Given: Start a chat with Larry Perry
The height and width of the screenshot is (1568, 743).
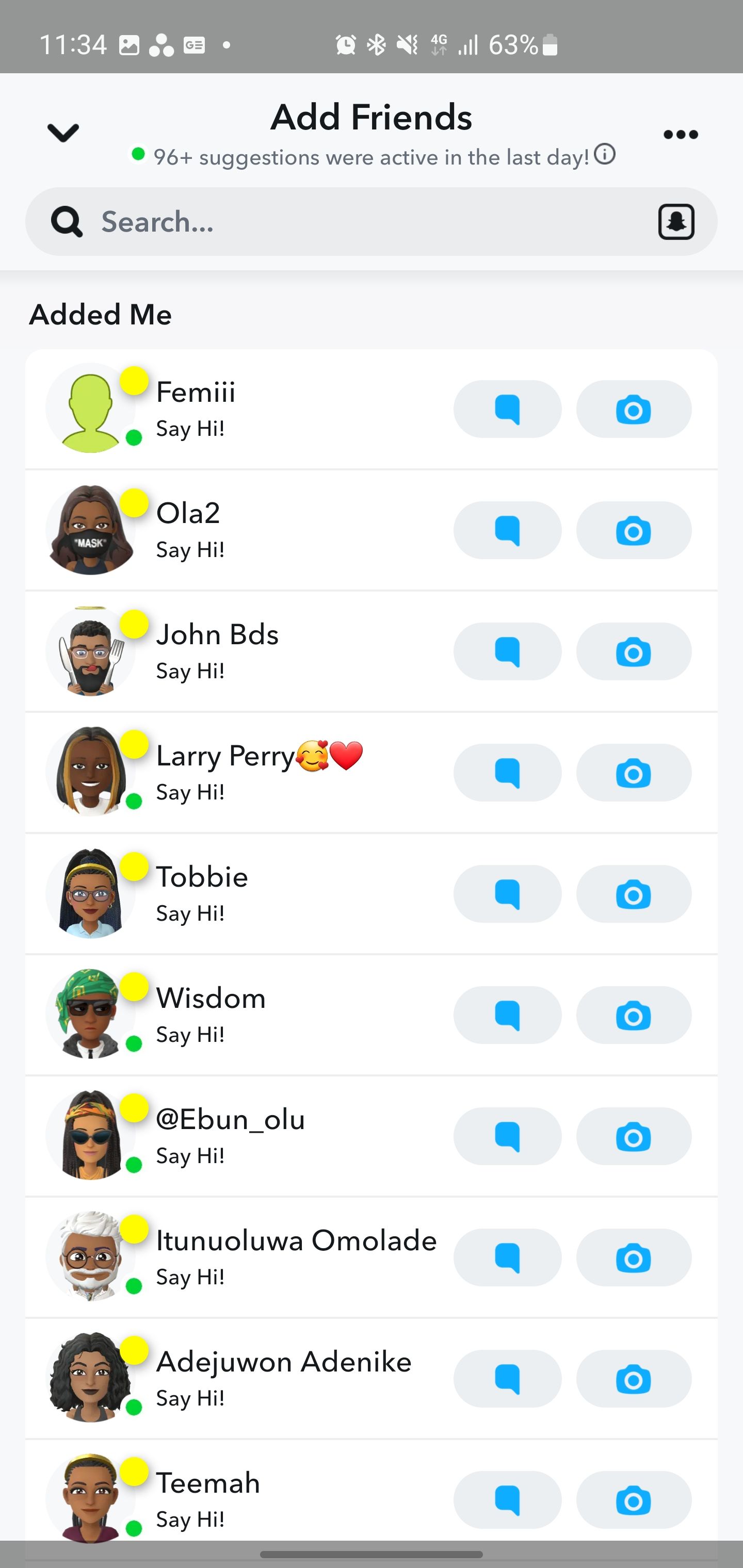Looking at the screenshot, I should tap(507, 773).
